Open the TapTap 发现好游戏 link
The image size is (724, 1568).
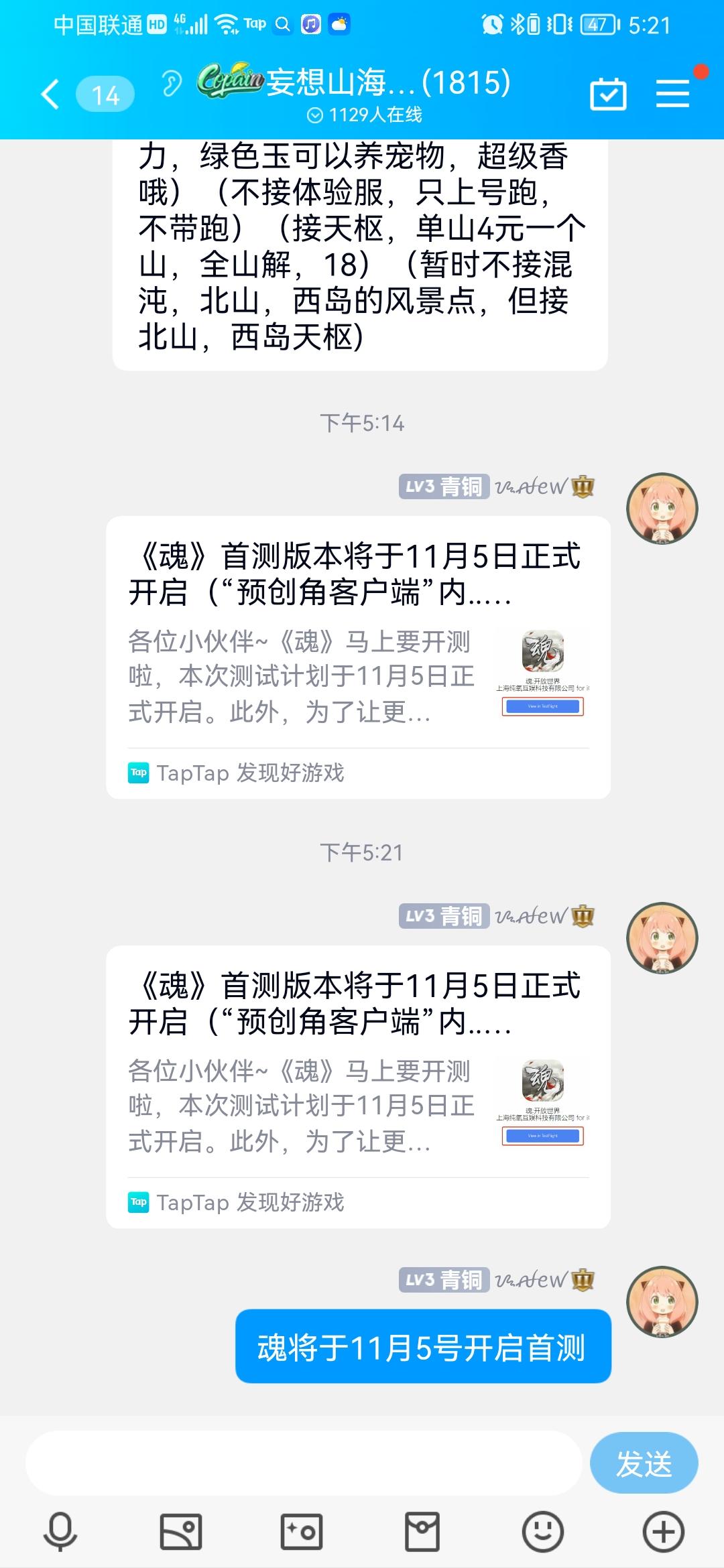coord(250,773)
